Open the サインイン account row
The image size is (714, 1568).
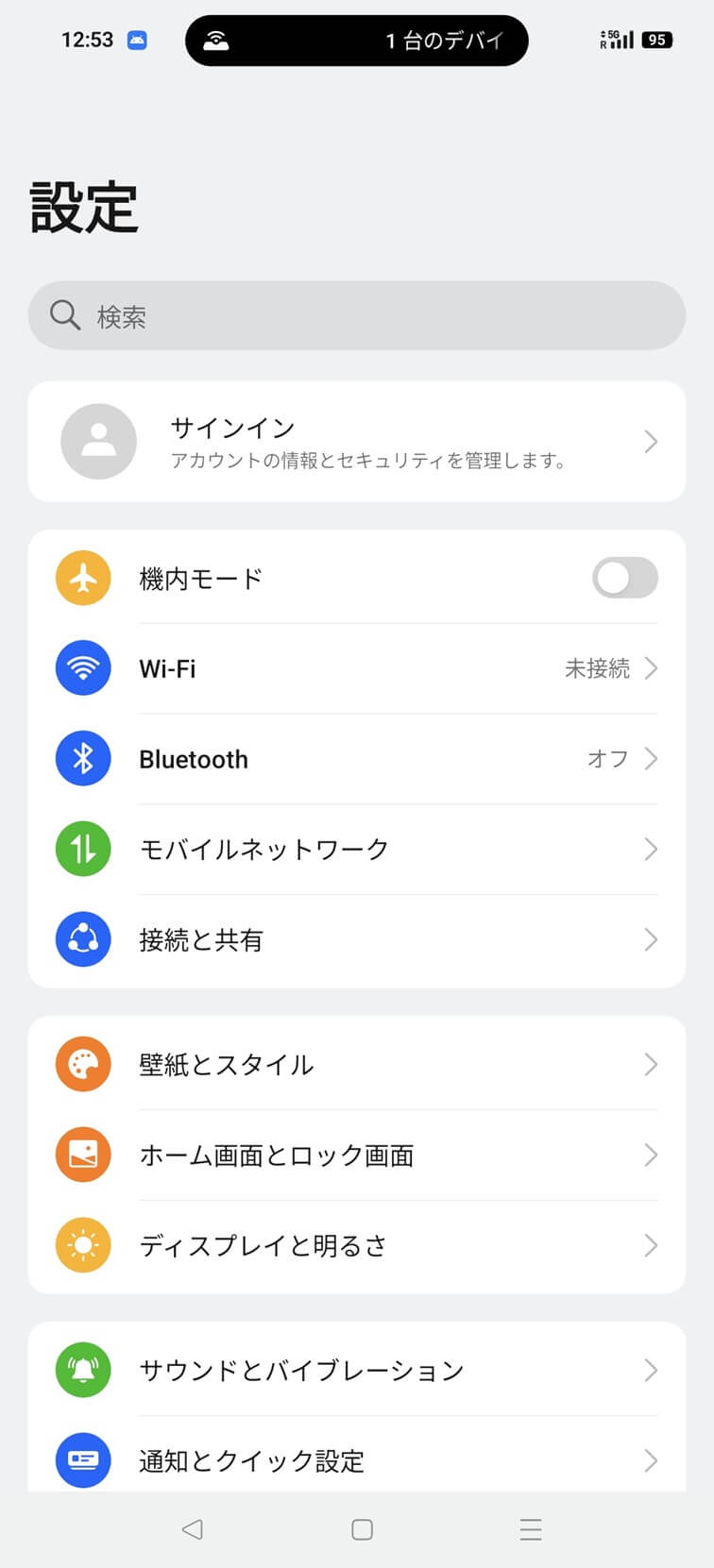(357, 442)
